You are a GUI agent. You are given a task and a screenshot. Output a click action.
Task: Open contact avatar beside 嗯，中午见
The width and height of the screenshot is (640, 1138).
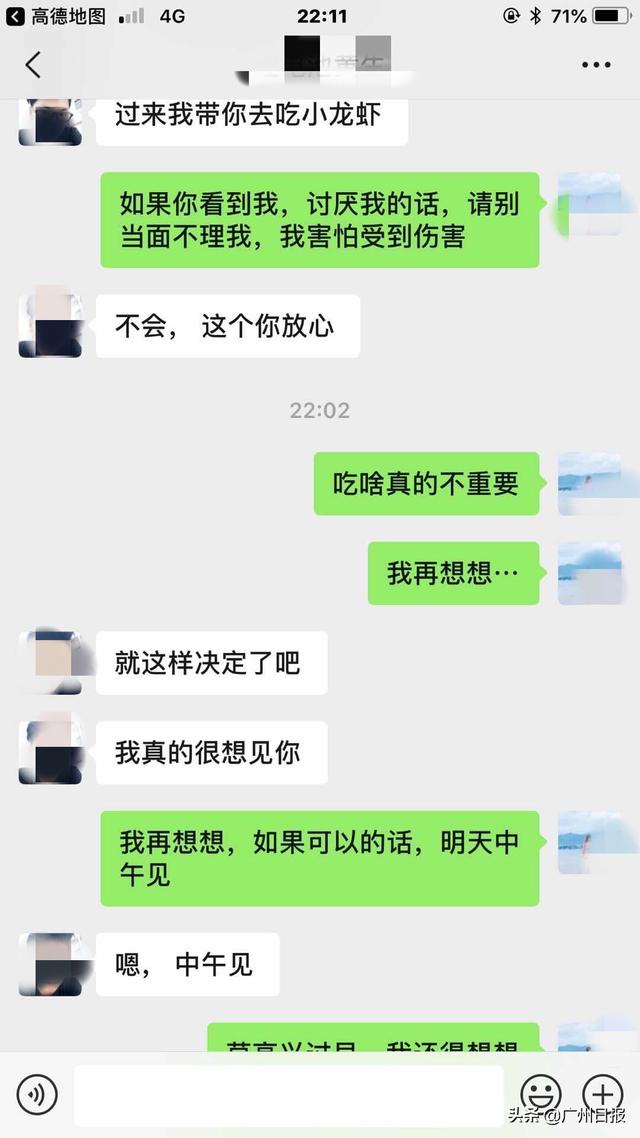pyautogui.click(x=50, y=964)
